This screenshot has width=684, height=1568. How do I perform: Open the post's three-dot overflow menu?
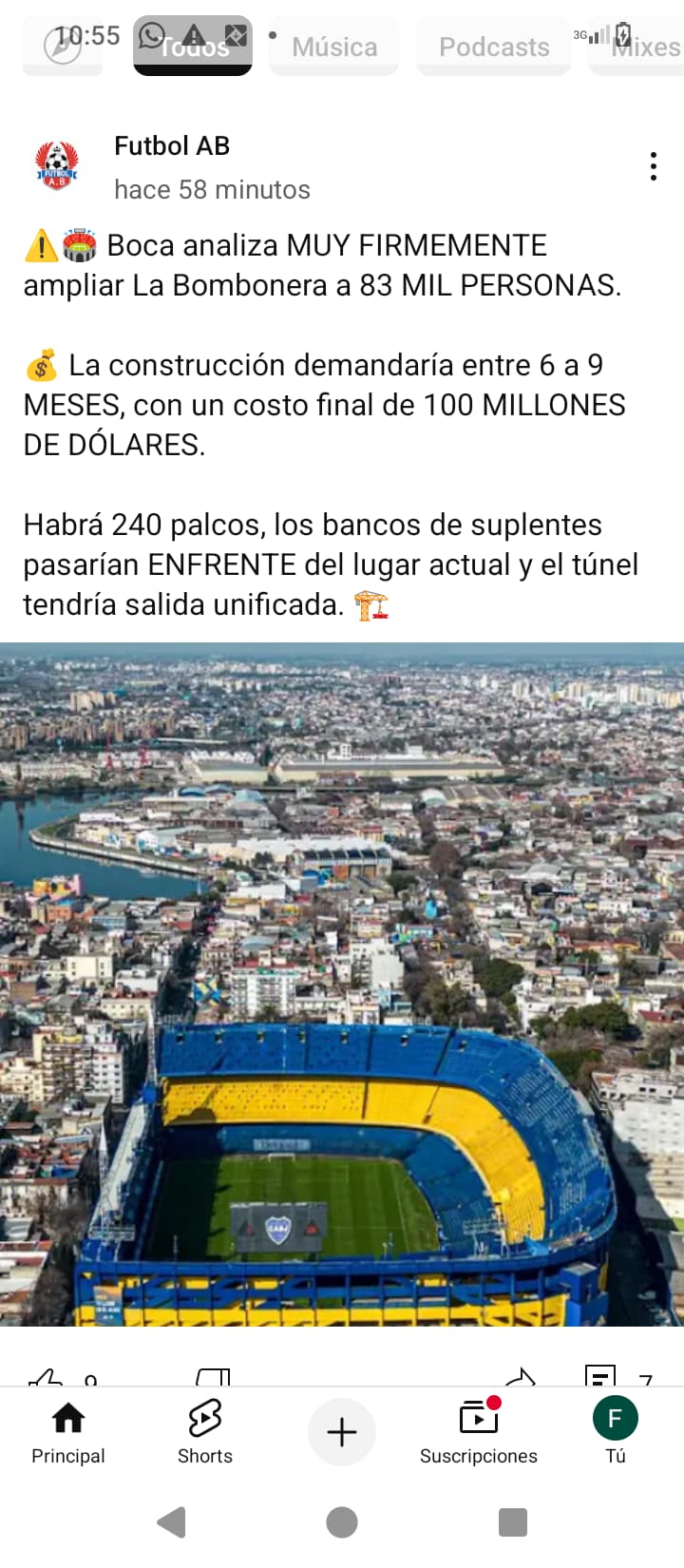pyautogui.click(x=653, y=166)
